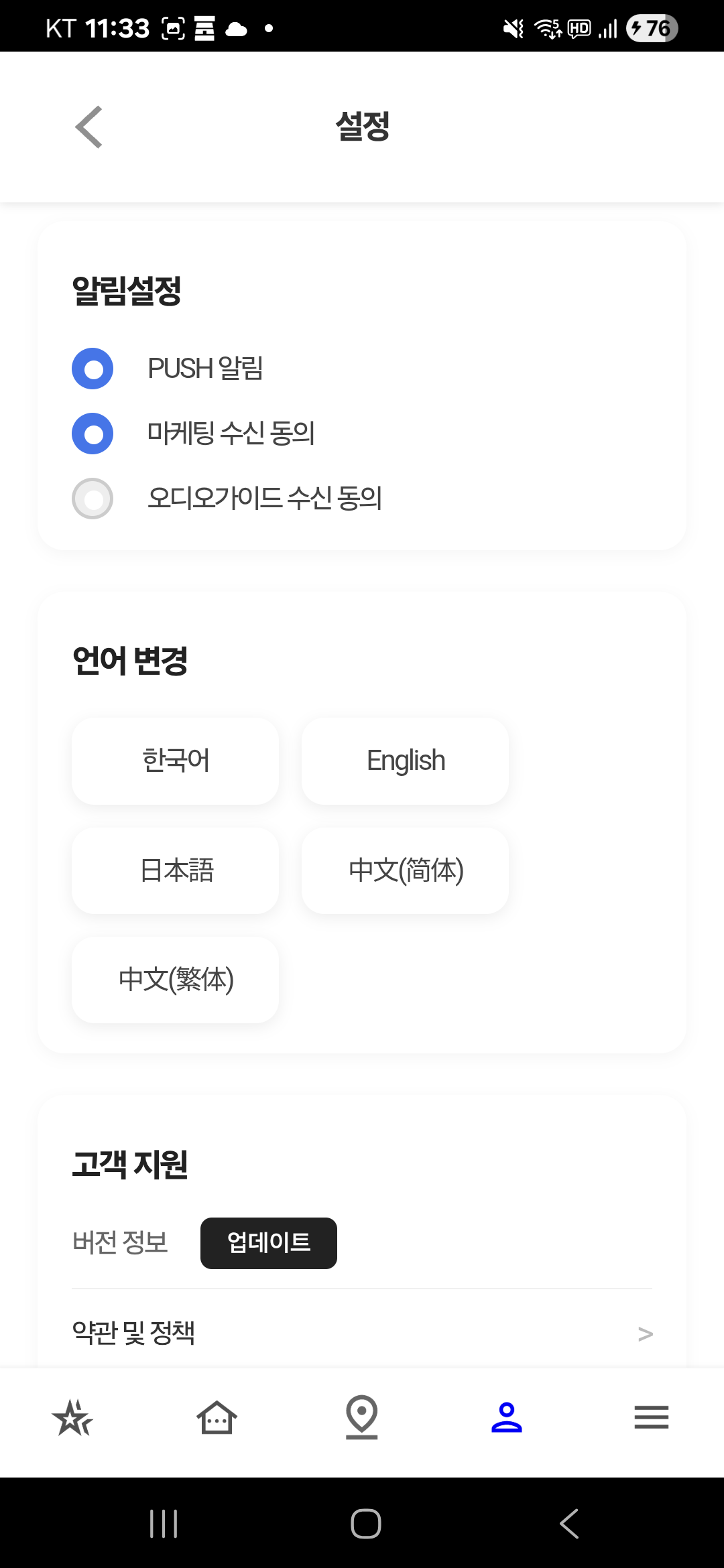Turn off PUSH 알림

coord(93,369)
